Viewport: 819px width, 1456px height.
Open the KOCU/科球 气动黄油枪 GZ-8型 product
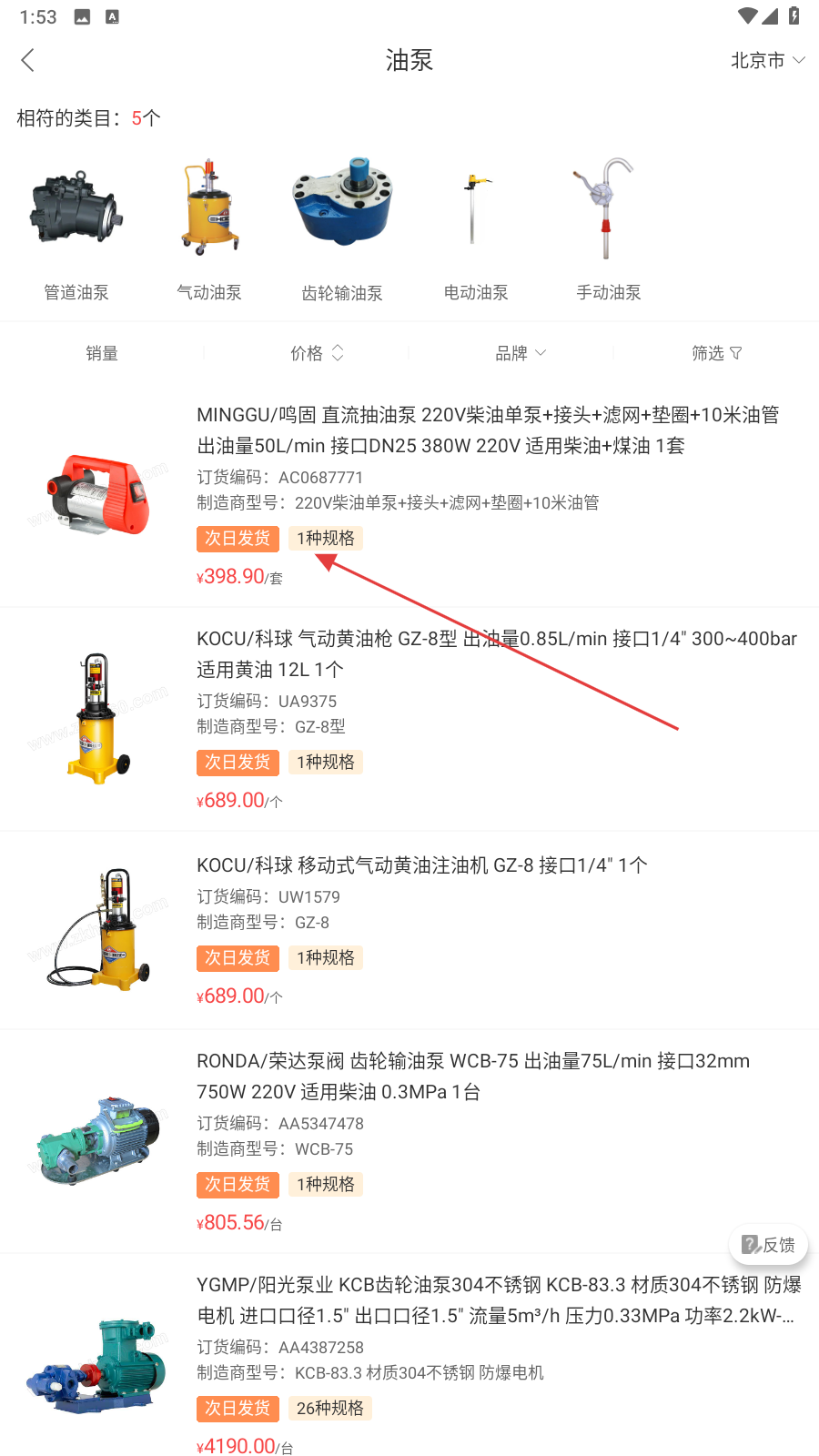point(496,653)
